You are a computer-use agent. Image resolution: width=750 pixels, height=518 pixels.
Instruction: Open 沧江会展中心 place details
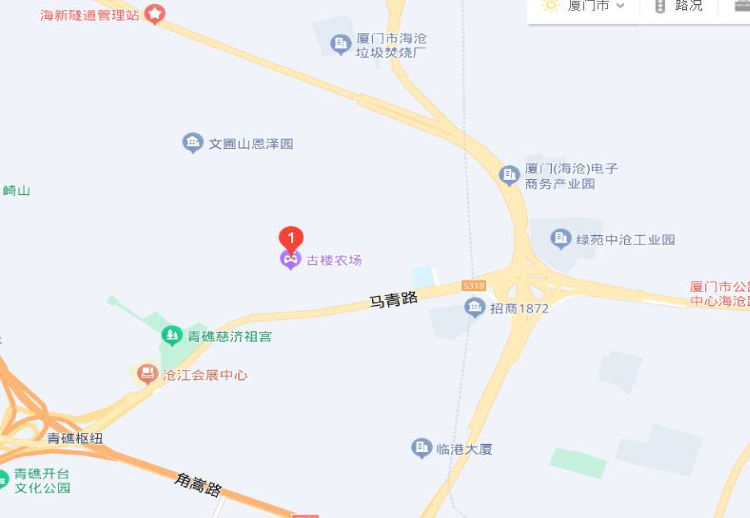147,375
